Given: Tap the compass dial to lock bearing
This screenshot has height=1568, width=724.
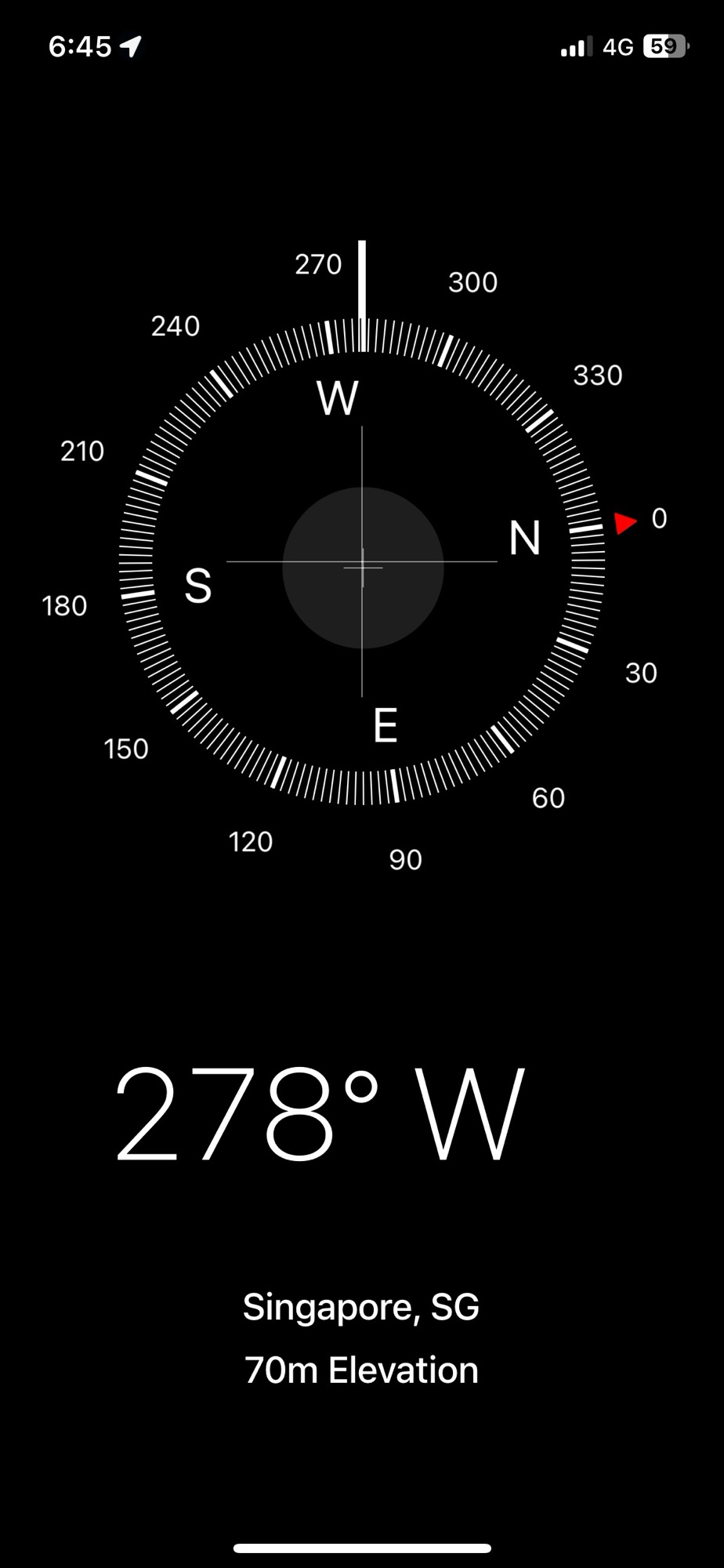Looking at the screenshot, I should pyautogui.click(x=362, y=562).
